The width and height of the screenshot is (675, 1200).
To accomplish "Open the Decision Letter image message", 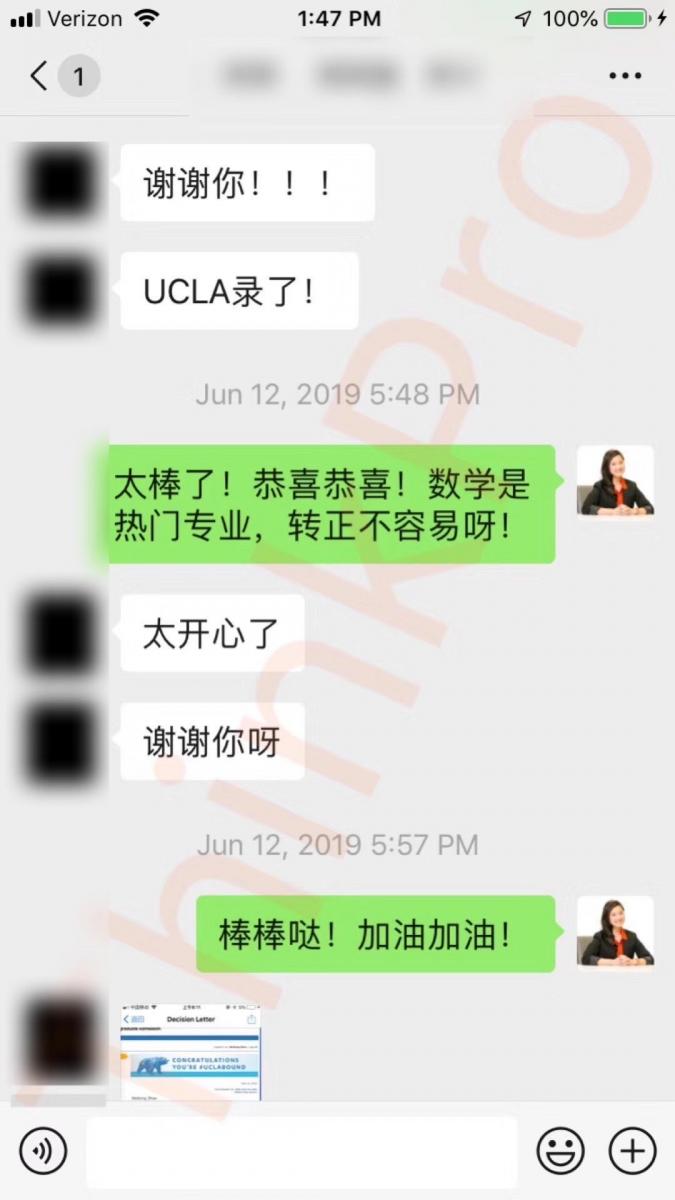I will pos(190,1052).
